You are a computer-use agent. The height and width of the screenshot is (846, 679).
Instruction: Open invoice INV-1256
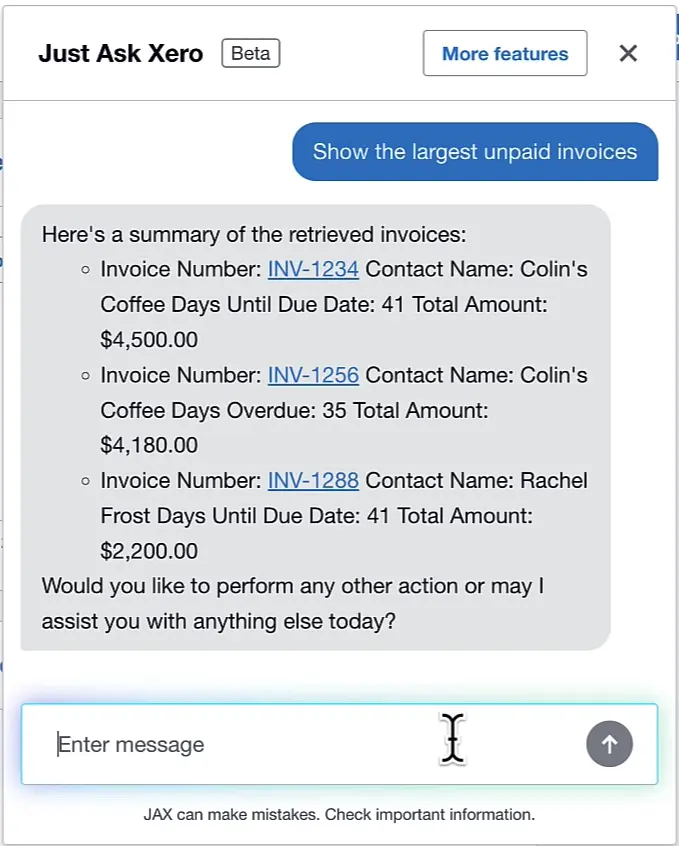point(313,375)
